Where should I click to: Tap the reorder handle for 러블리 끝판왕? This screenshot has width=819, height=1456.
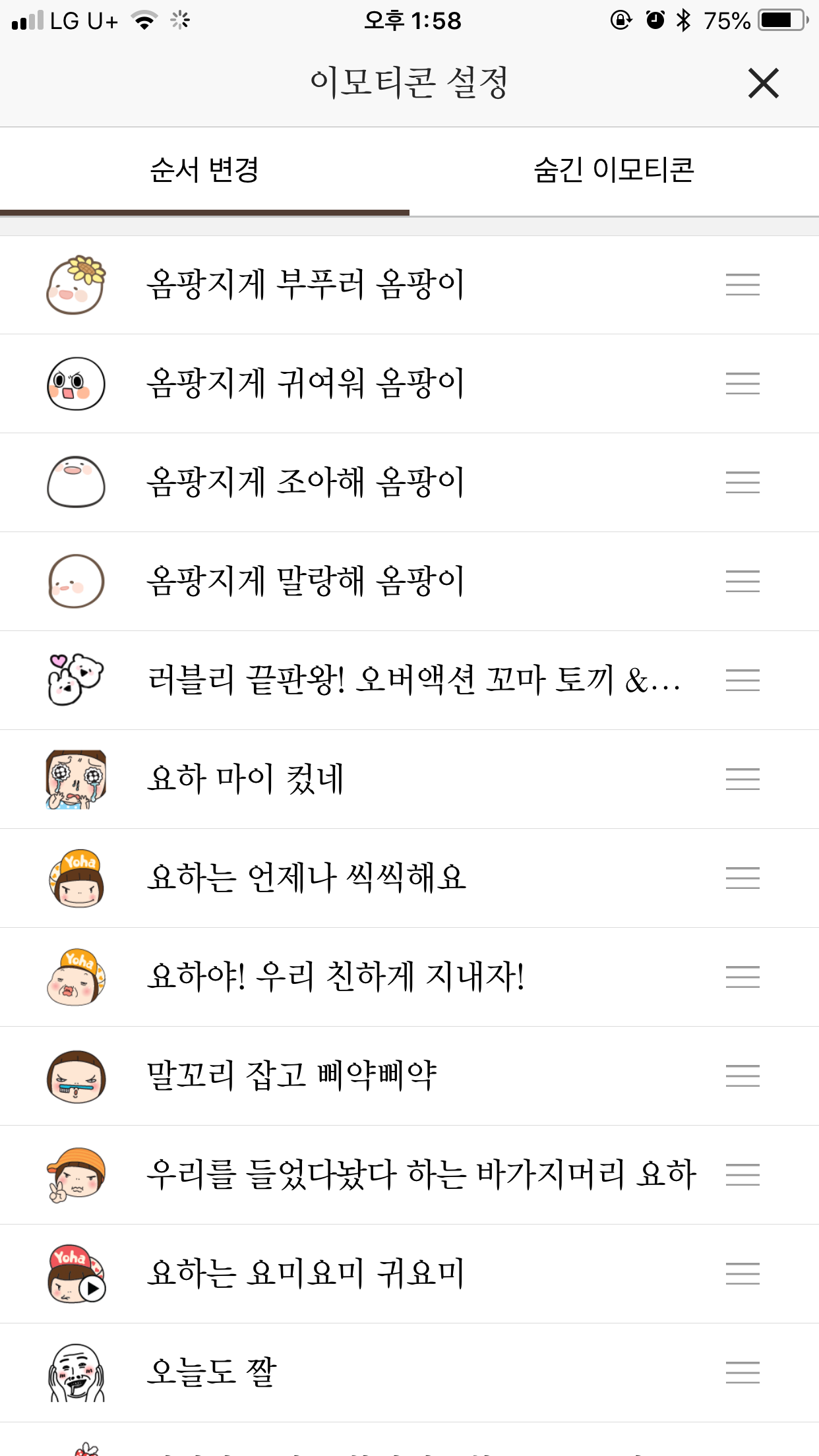point(743,681)
